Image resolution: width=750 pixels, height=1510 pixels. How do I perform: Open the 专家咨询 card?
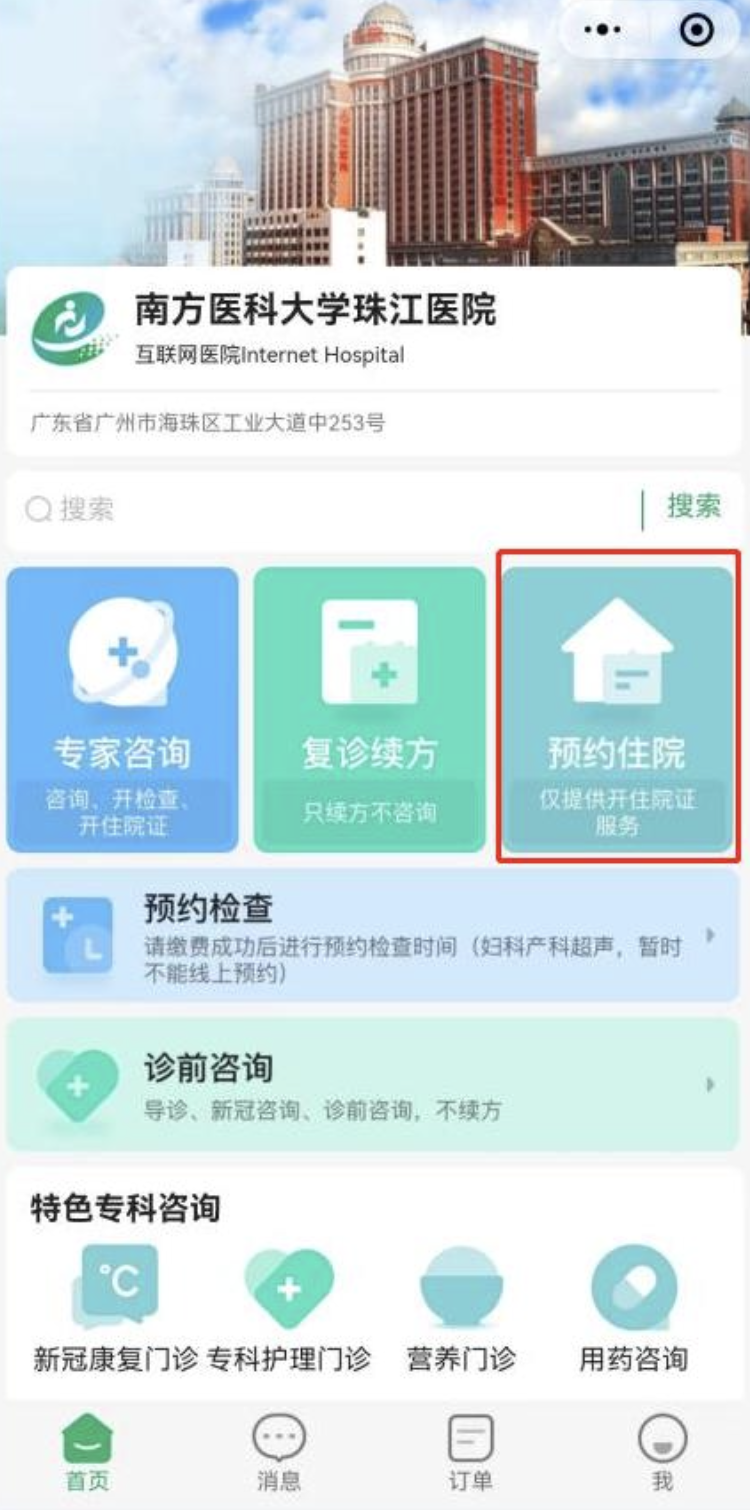123,710
